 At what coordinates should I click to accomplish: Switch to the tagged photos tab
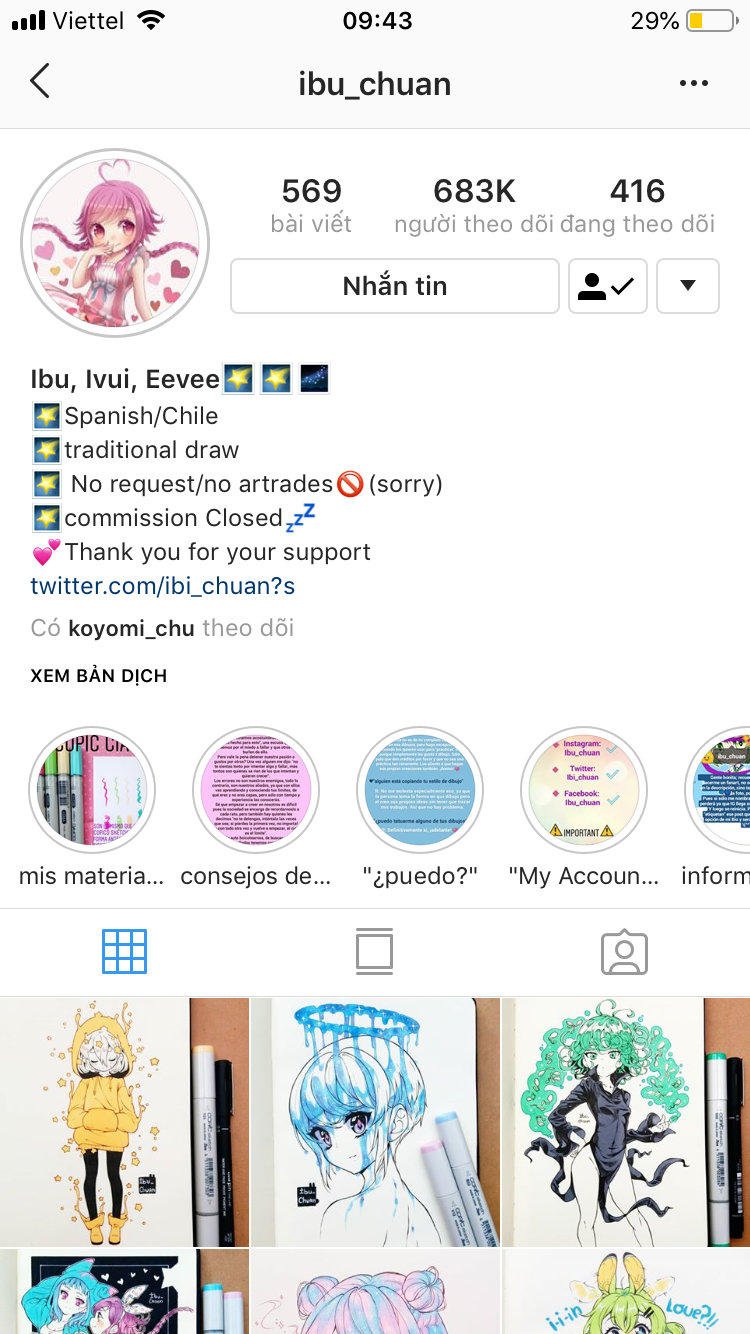[x=625, y=952]
